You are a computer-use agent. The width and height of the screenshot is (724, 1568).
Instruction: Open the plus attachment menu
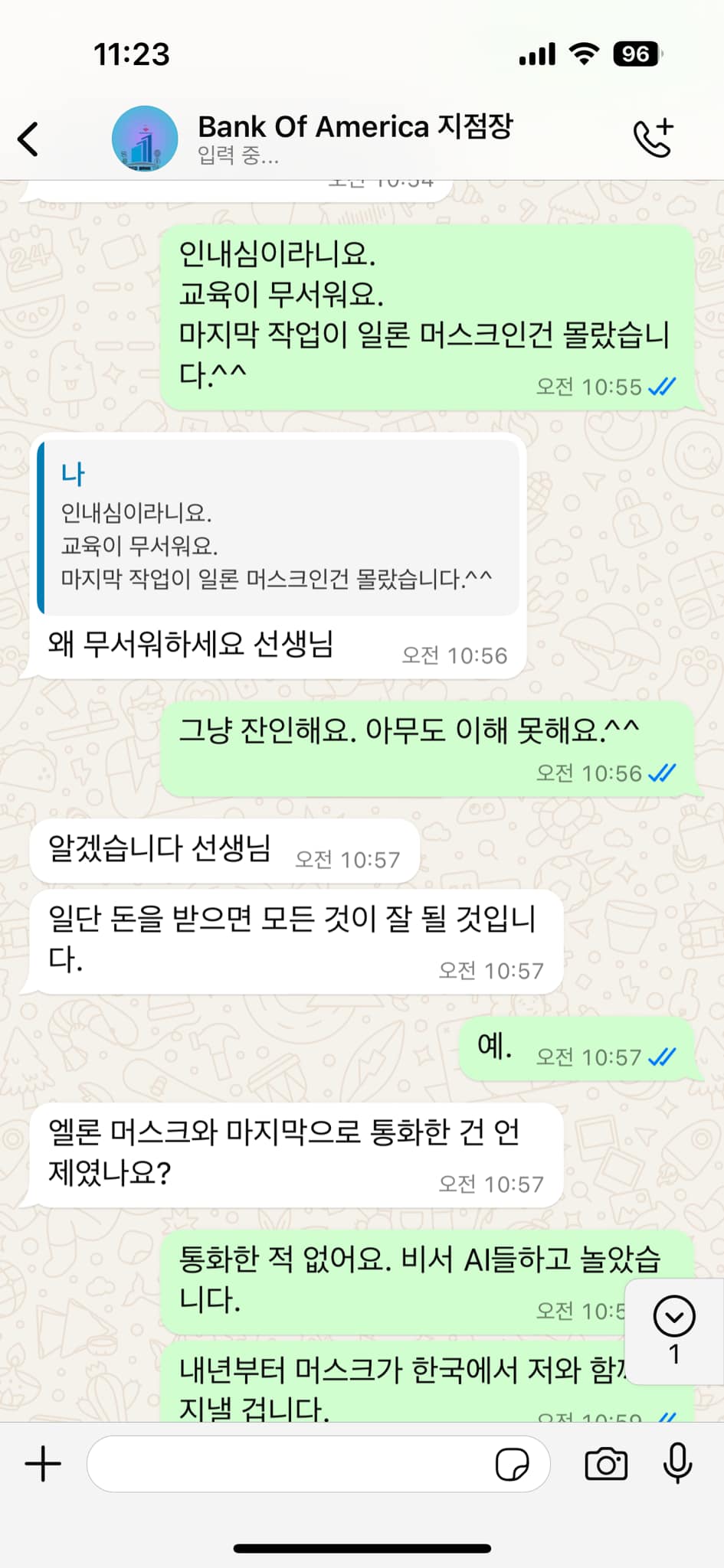click(43, 1465)
